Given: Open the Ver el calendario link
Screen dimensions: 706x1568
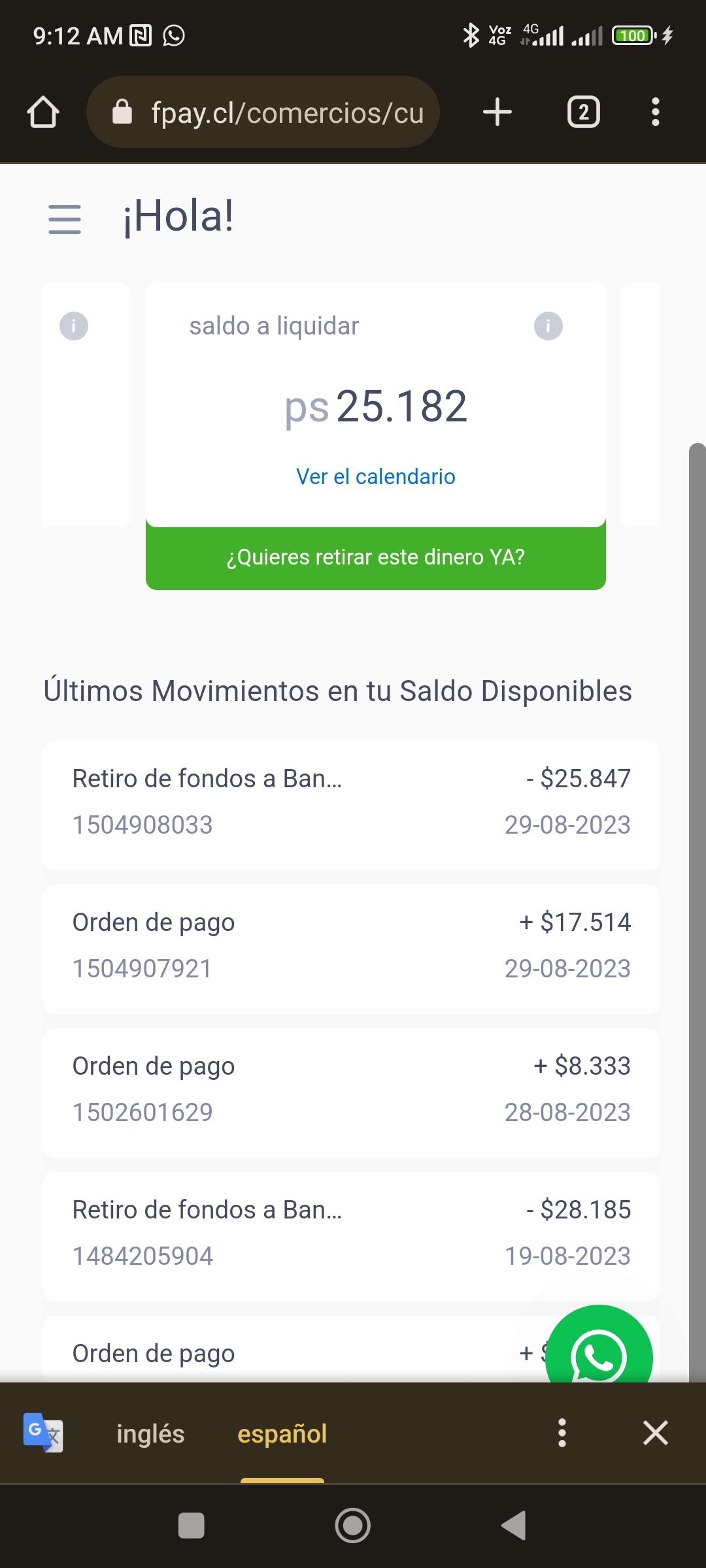Looking at the screenshot, I should [375, 477].
